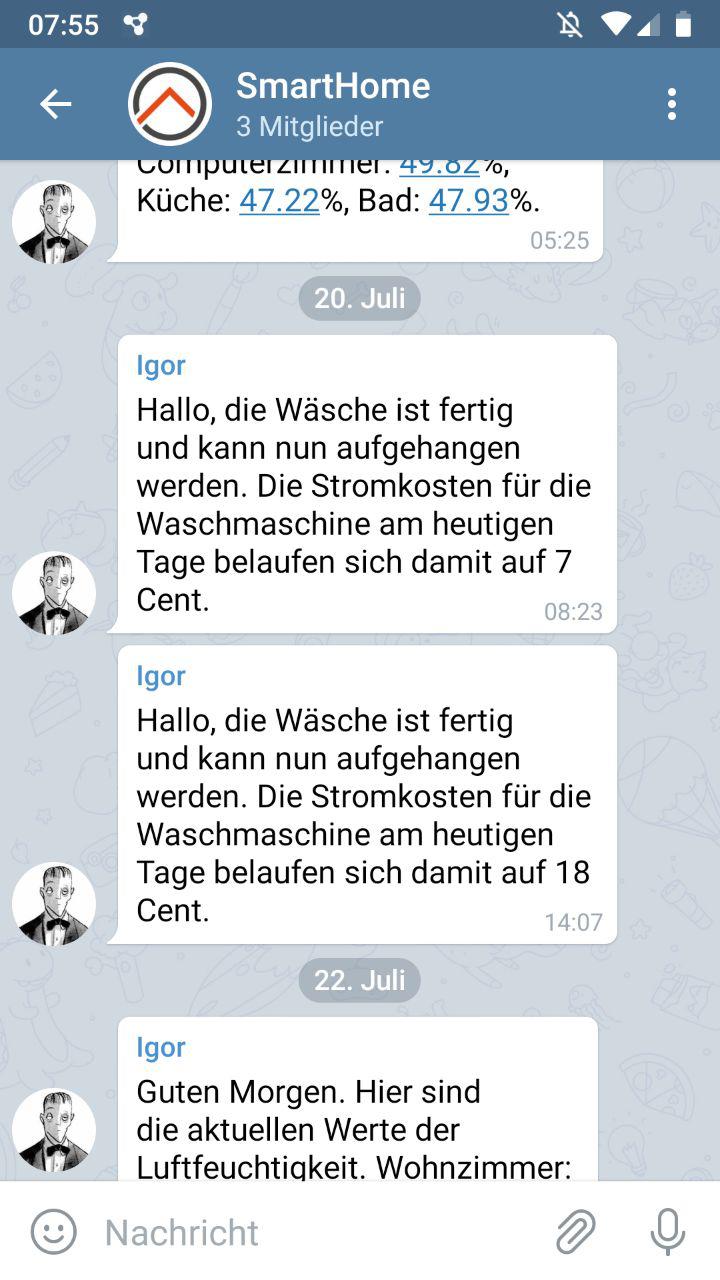
Task: Attach a file with the paperclip
Action: click(575, 1232)
